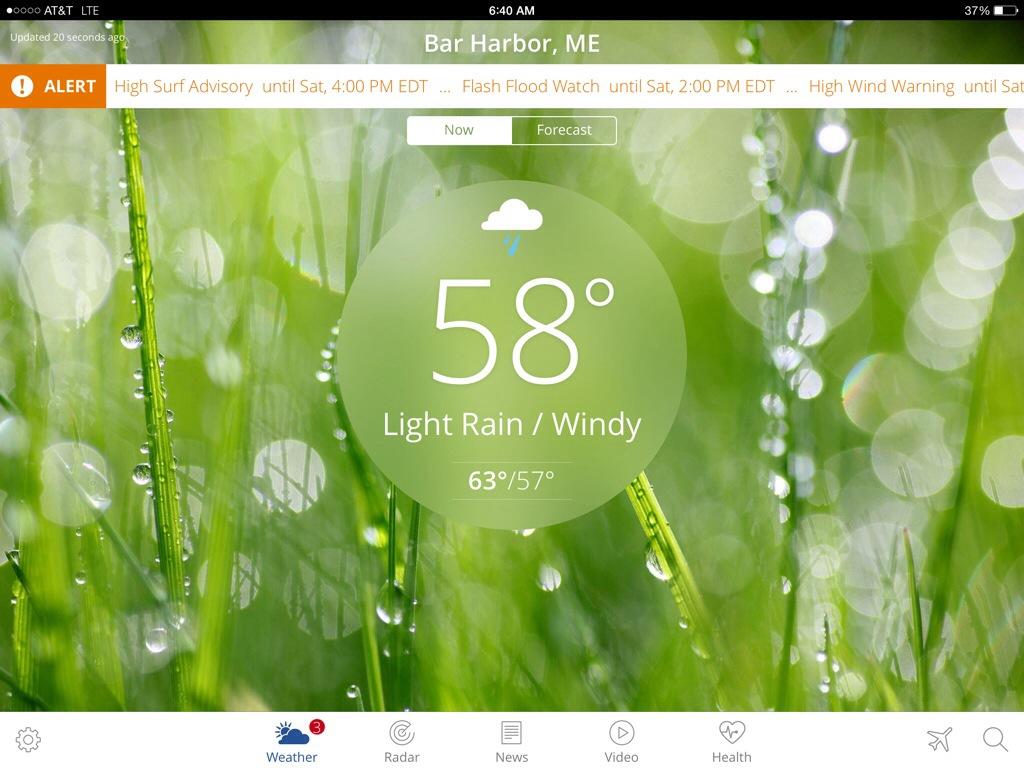1024x768 pixels.
Task: Open the settings gear icon
Action: (28, 740)
